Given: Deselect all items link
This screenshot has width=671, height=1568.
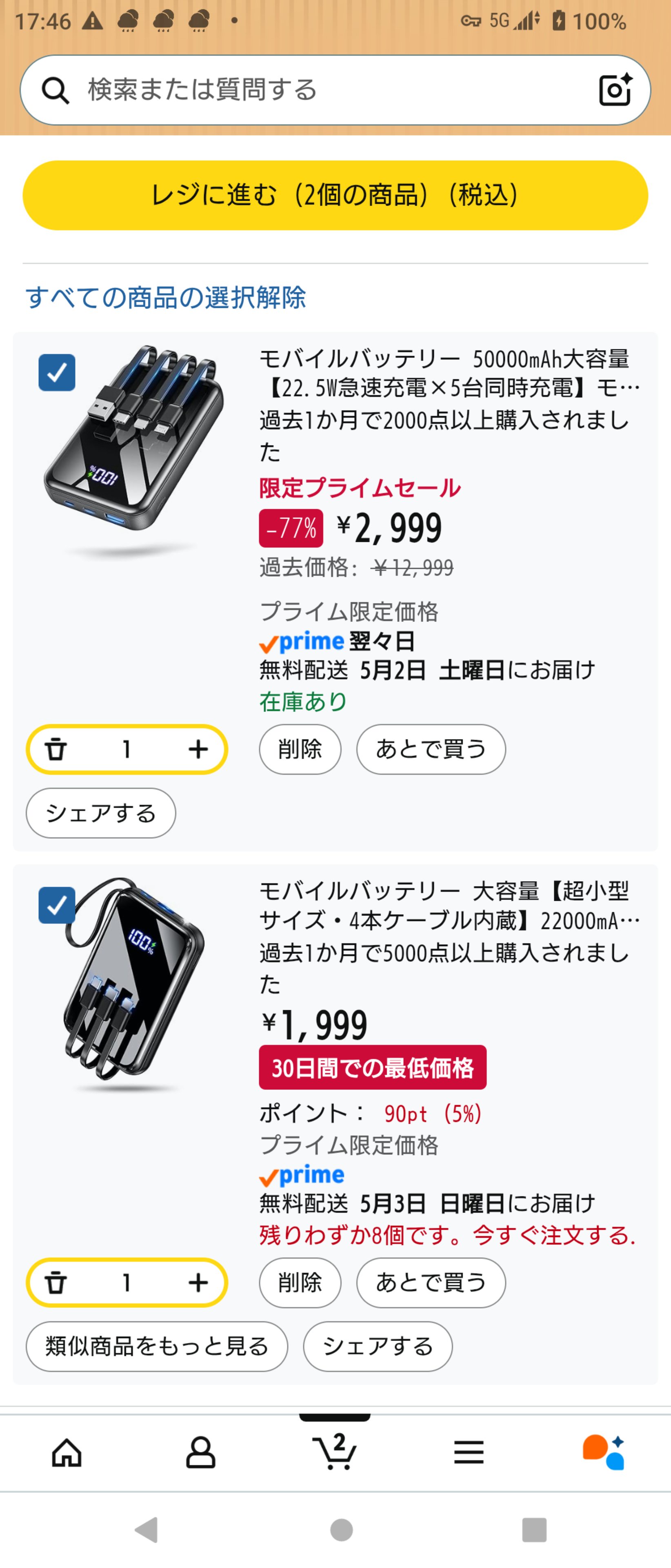Looking at the screenshot, I should click(x=165, y=298).
